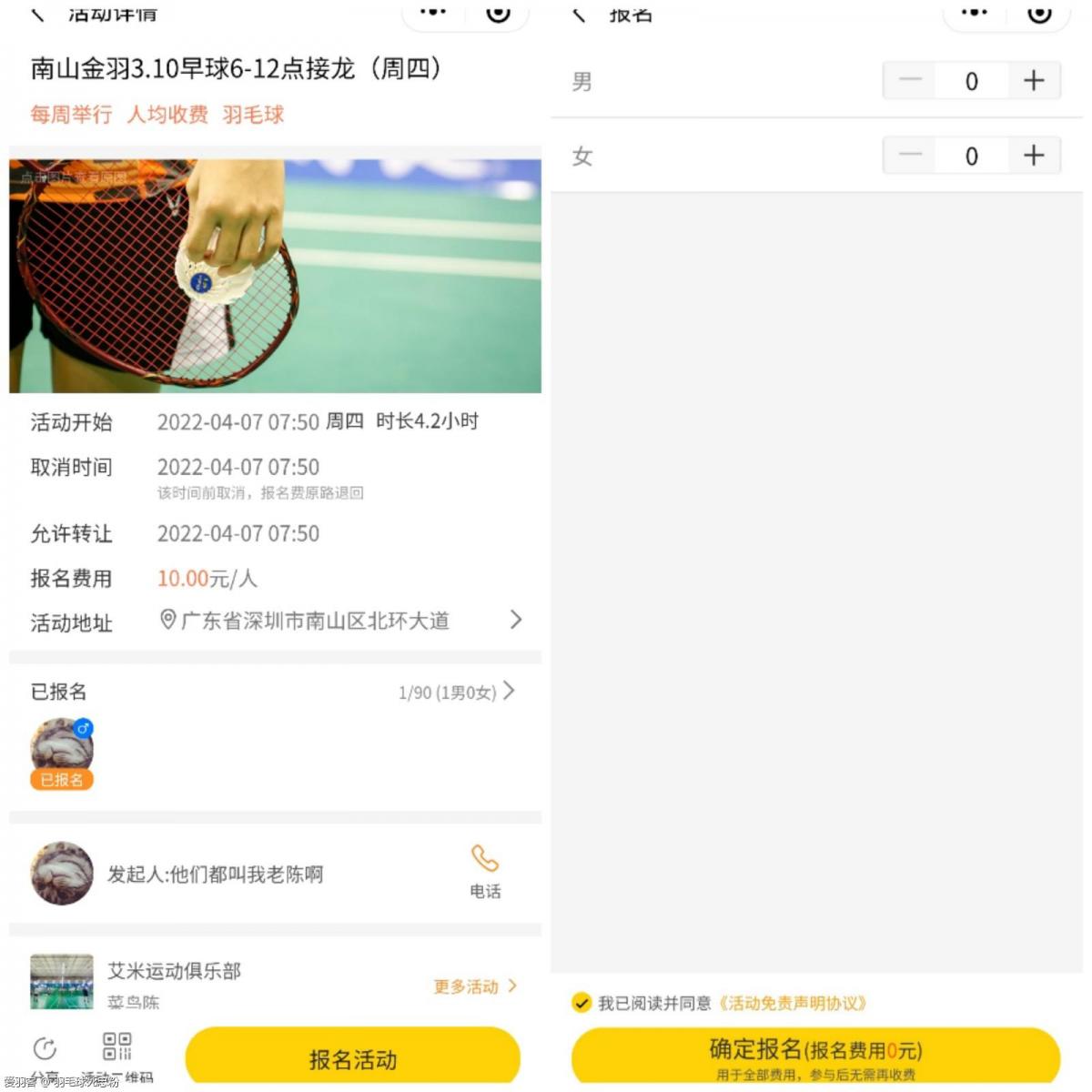Increase the 女 participant count
The image size is (1092, 1092).
[1033, 156]
